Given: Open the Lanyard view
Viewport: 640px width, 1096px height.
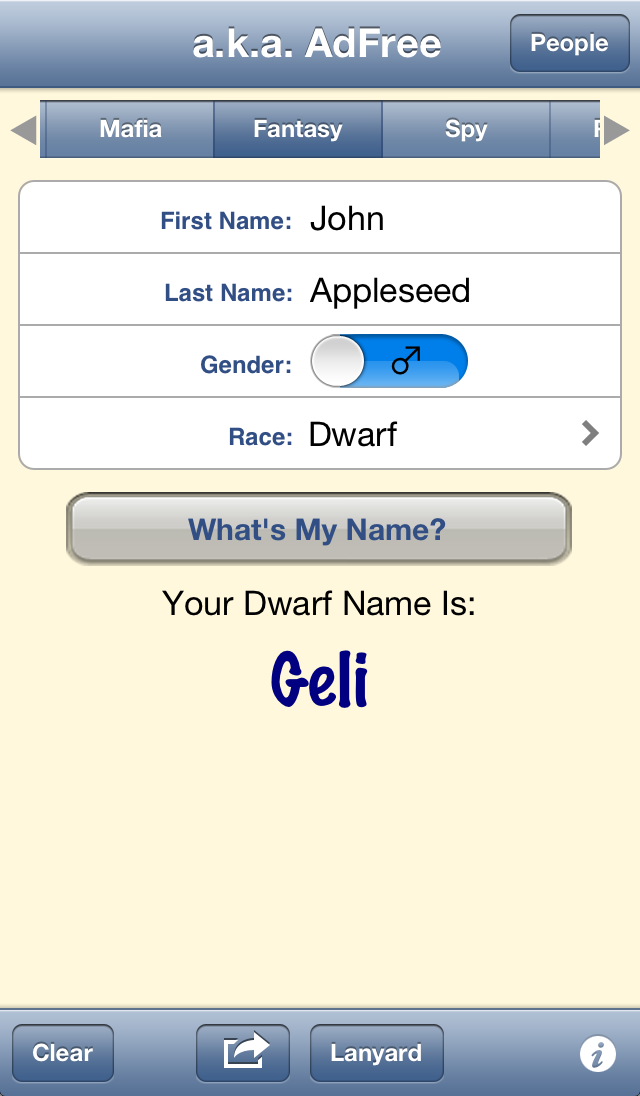Looking at the screenshot, I should [377, 1053].
